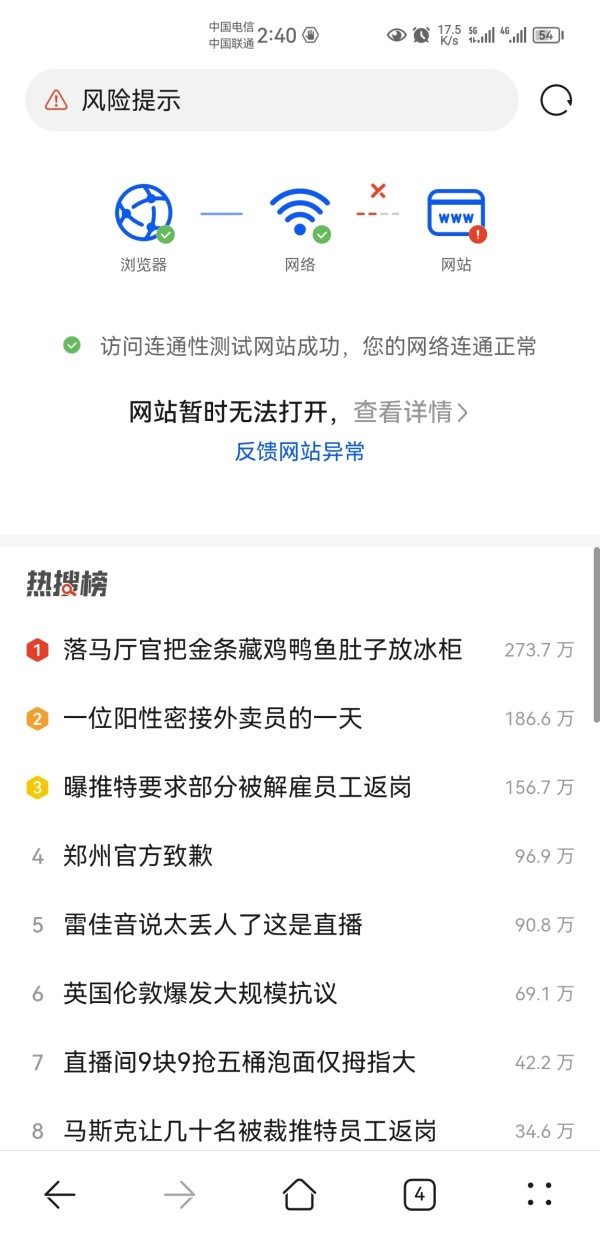Open the four-dot browser menu
Image resolution: width=600 pixels, height=1238 pixels.
[540, 1194]
